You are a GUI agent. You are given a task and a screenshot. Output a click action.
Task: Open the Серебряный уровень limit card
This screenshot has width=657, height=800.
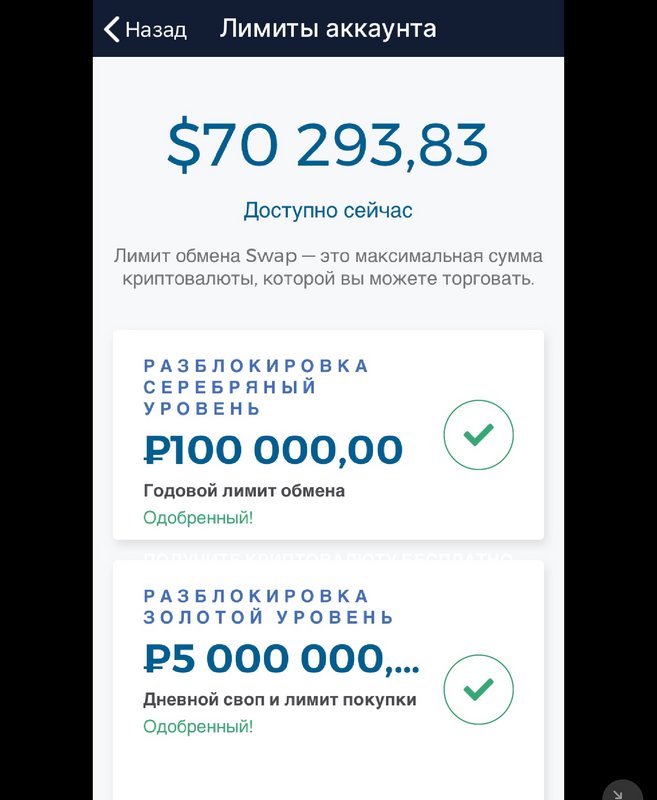pos(328,435)
